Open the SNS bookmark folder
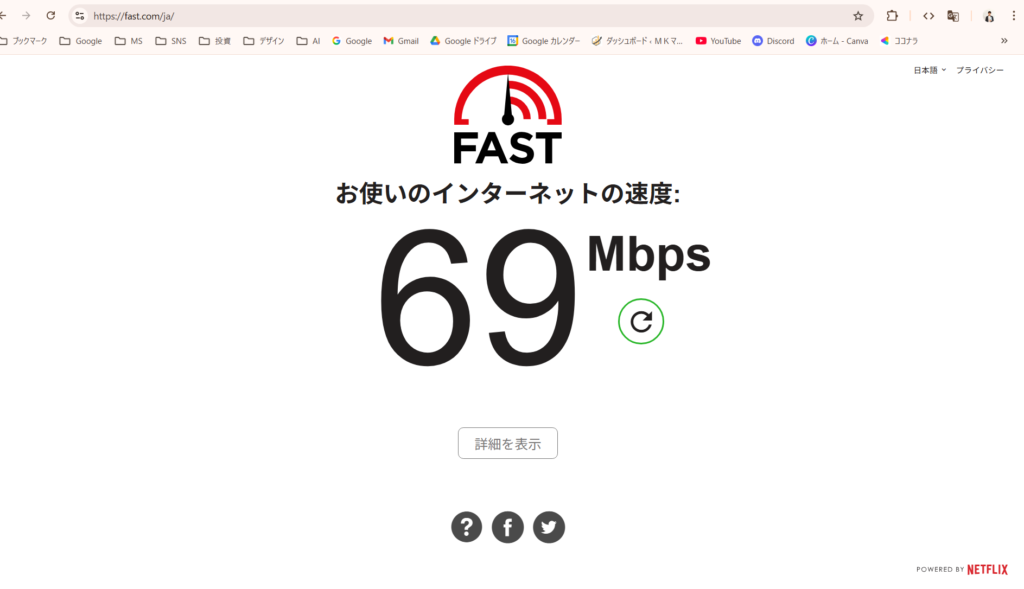The image size is (1024, 589). [171, 41]
